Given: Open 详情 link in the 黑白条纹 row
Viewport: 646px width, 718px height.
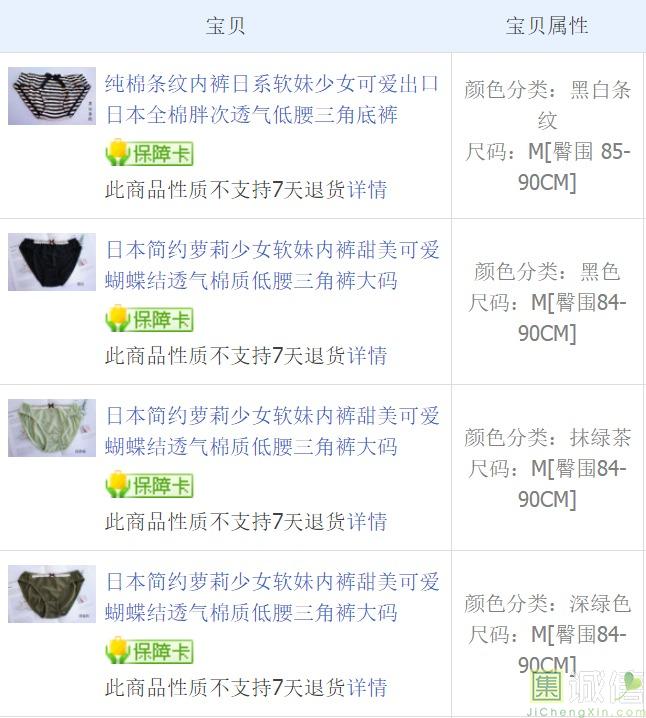Looking at the screenshot, I should point(367,190).
